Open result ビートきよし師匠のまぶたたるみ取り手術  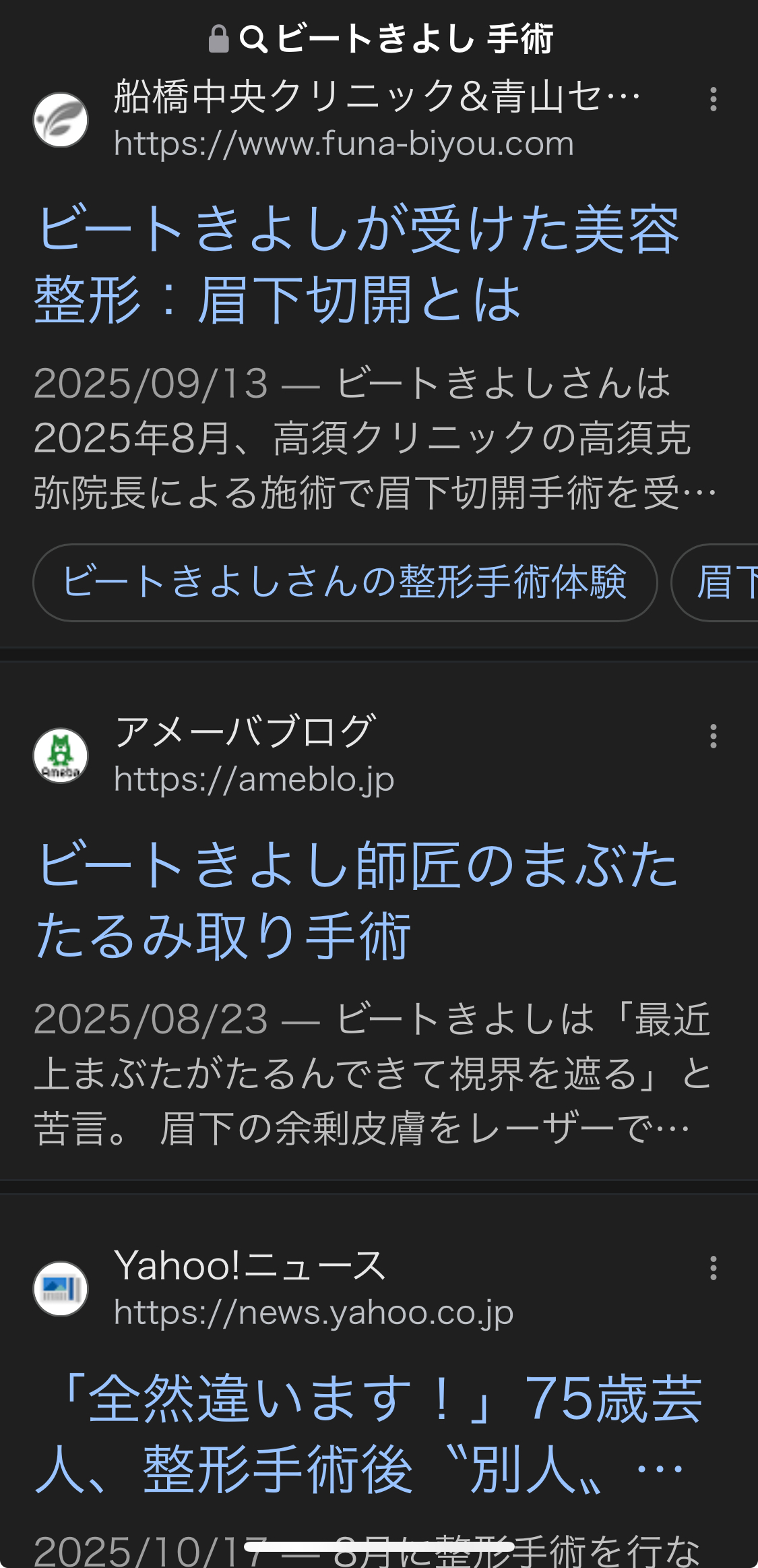pos(357,900)
